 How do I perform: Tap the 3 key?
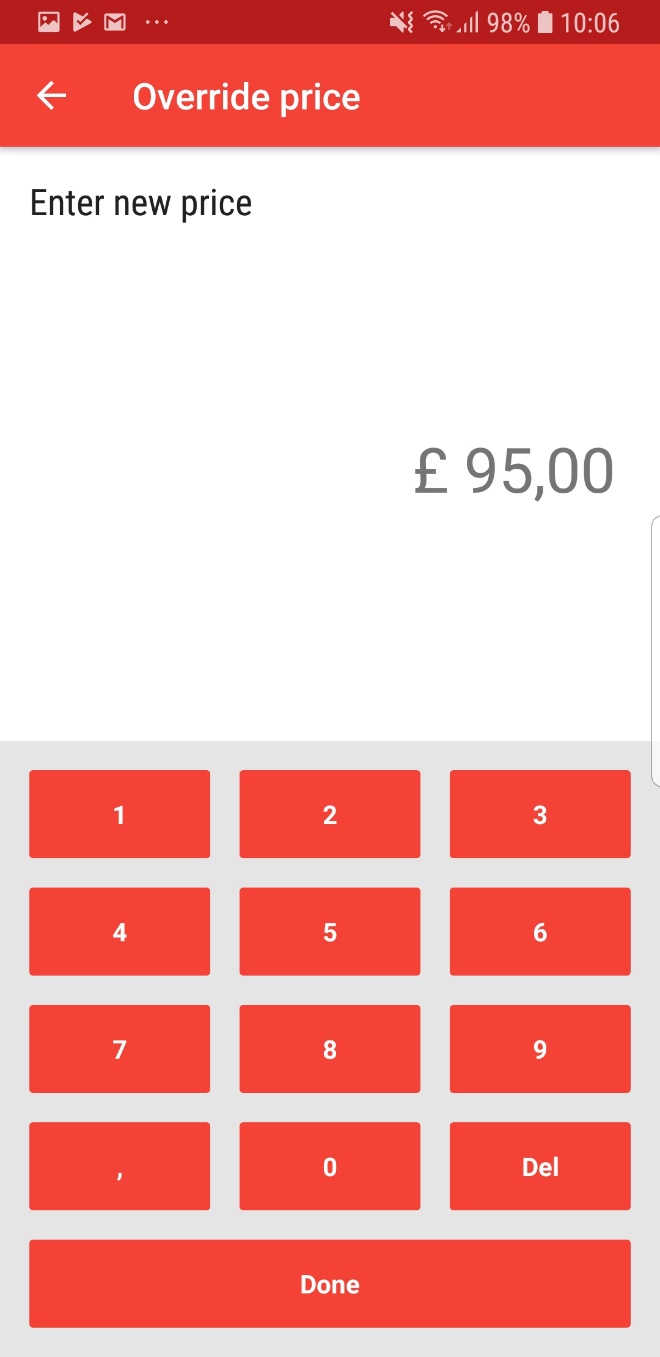pyautogui.click(x=540, y=814)
